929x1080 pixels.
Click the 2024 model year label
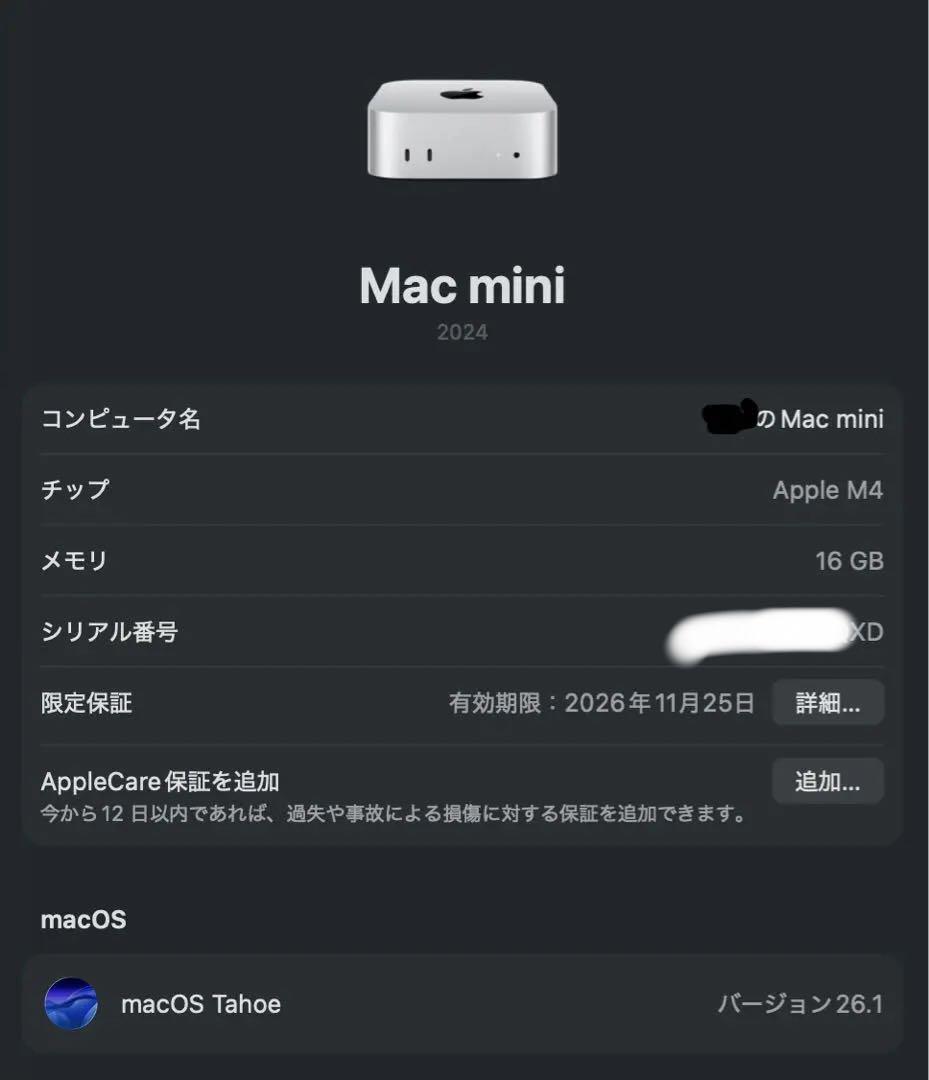click(463, 332)
